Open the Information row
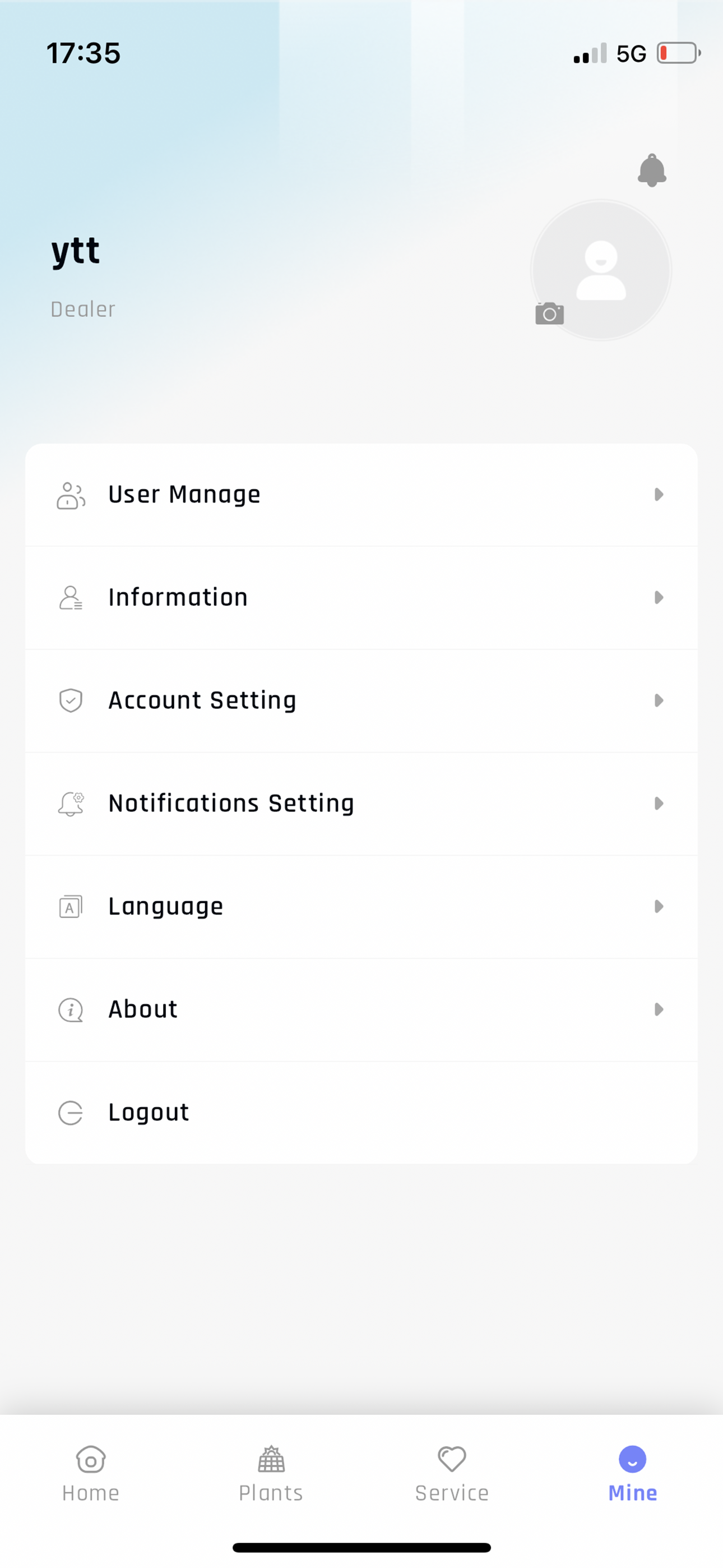The height and width of the screenshot is (1568, 723). click(x=361, y=598)
